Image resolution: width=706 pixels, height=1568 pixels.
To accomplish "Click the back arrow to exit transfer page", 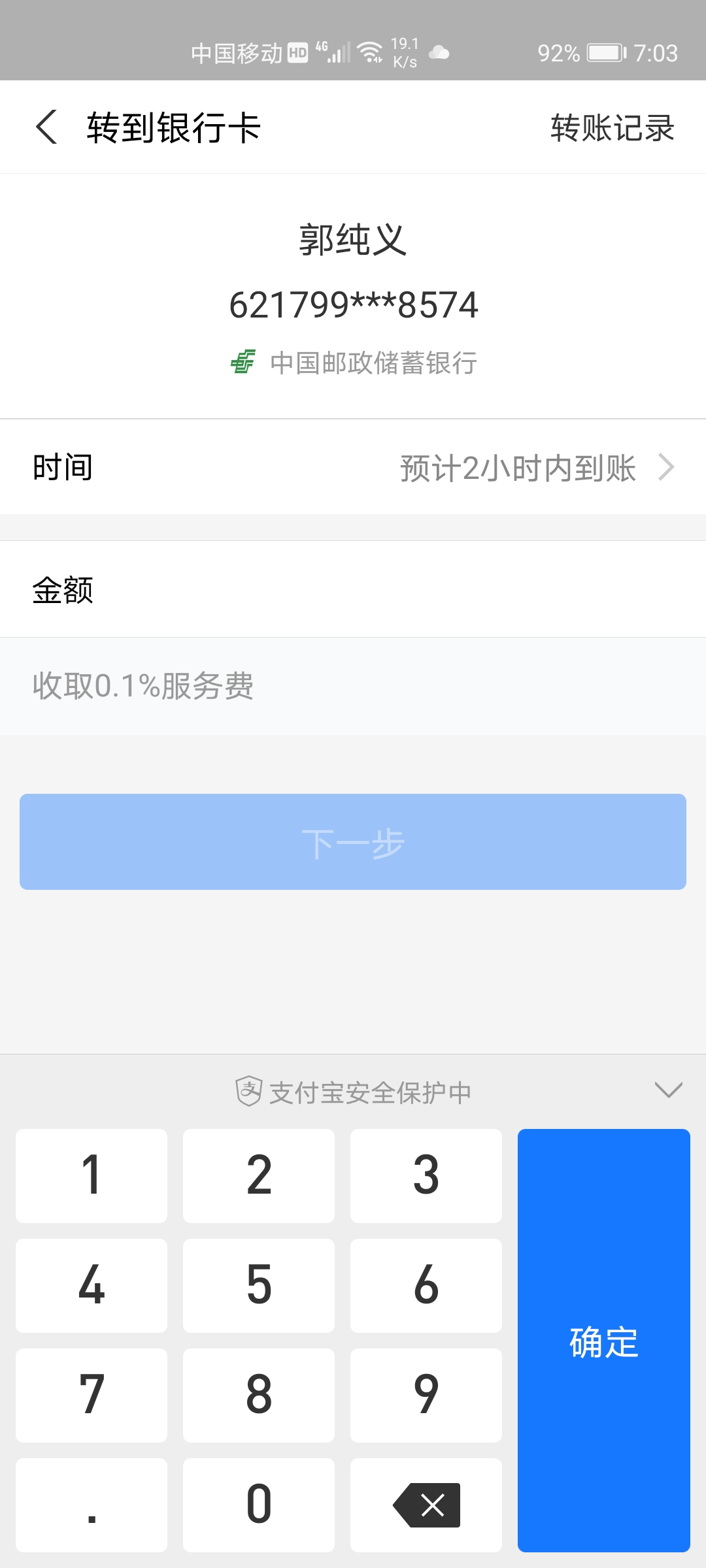I will click(47, 127).
